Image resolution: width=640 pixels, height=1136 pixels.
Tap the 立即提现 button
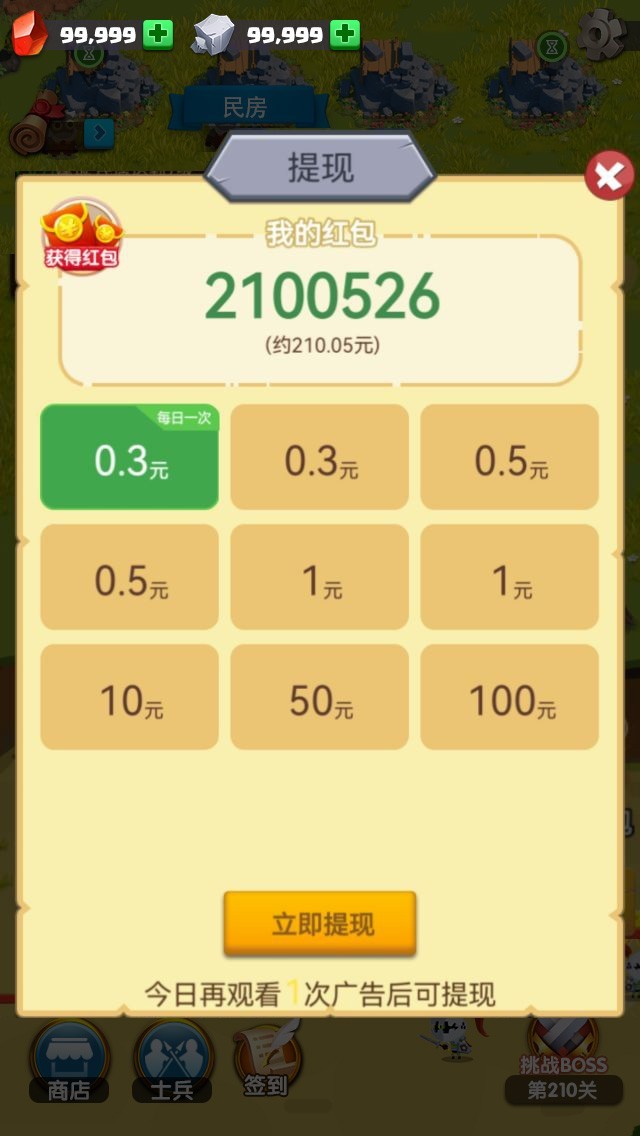click(320, 923)
